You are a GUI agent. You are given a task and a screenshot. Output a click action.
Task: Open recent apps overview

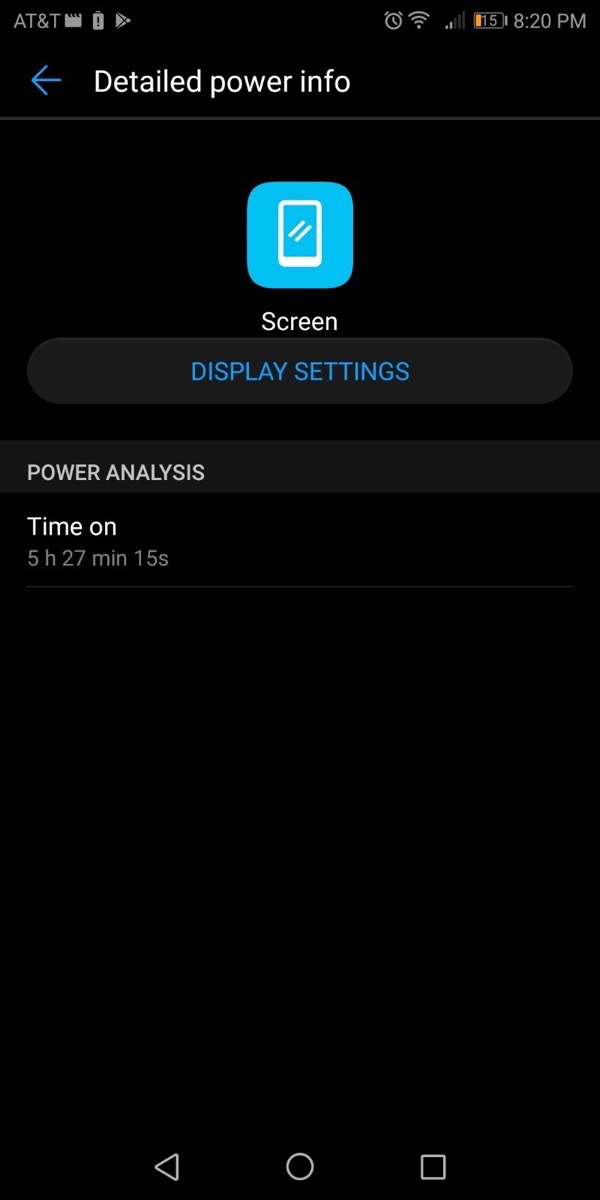(432, 1166)
